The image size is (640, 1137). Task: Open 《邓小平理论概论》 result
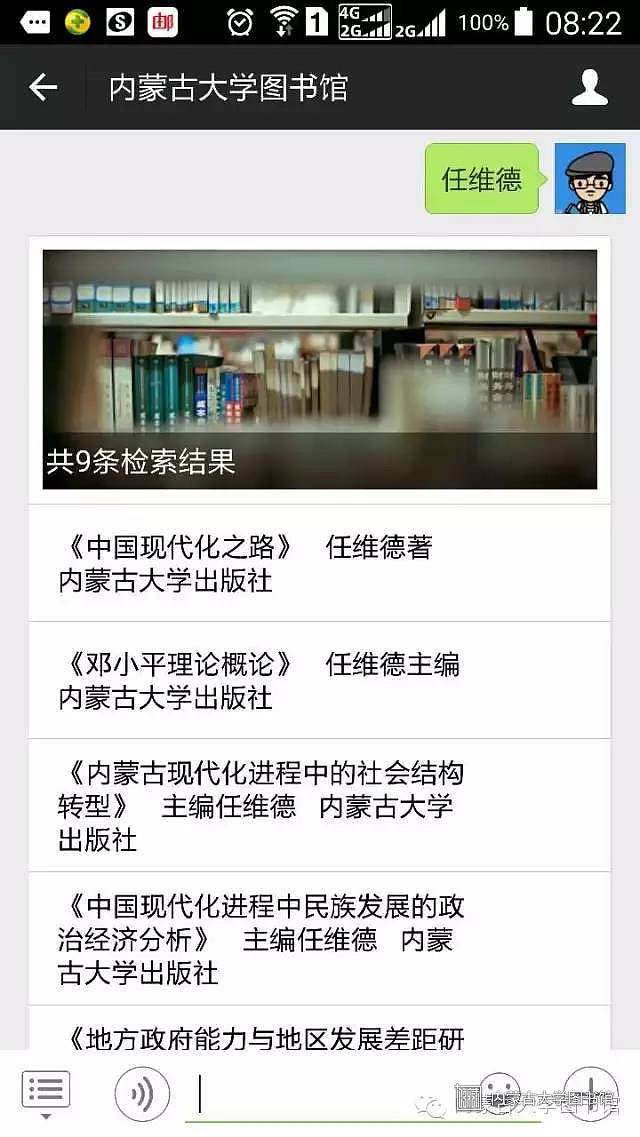coord(319,680)
